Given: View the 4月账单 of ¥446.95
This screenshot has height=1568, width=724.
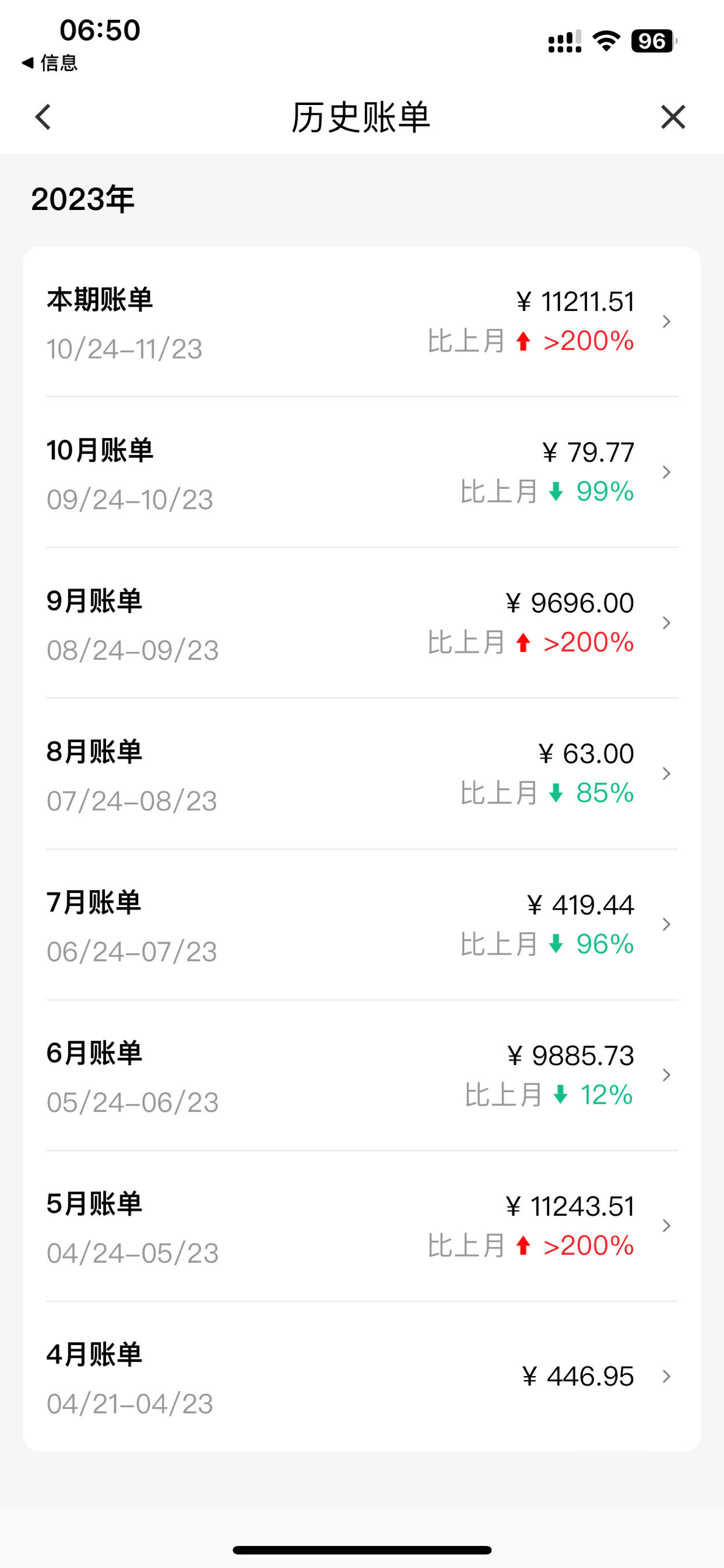Looking at the screenshot, I should tap(362, 1376).
